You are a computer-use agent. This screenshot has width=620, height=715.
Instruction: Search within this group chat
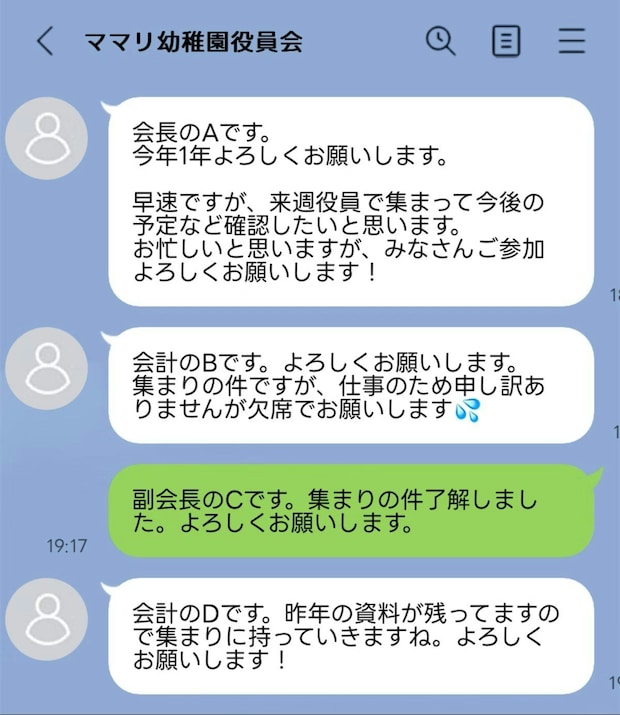click(x=440, y=41)
